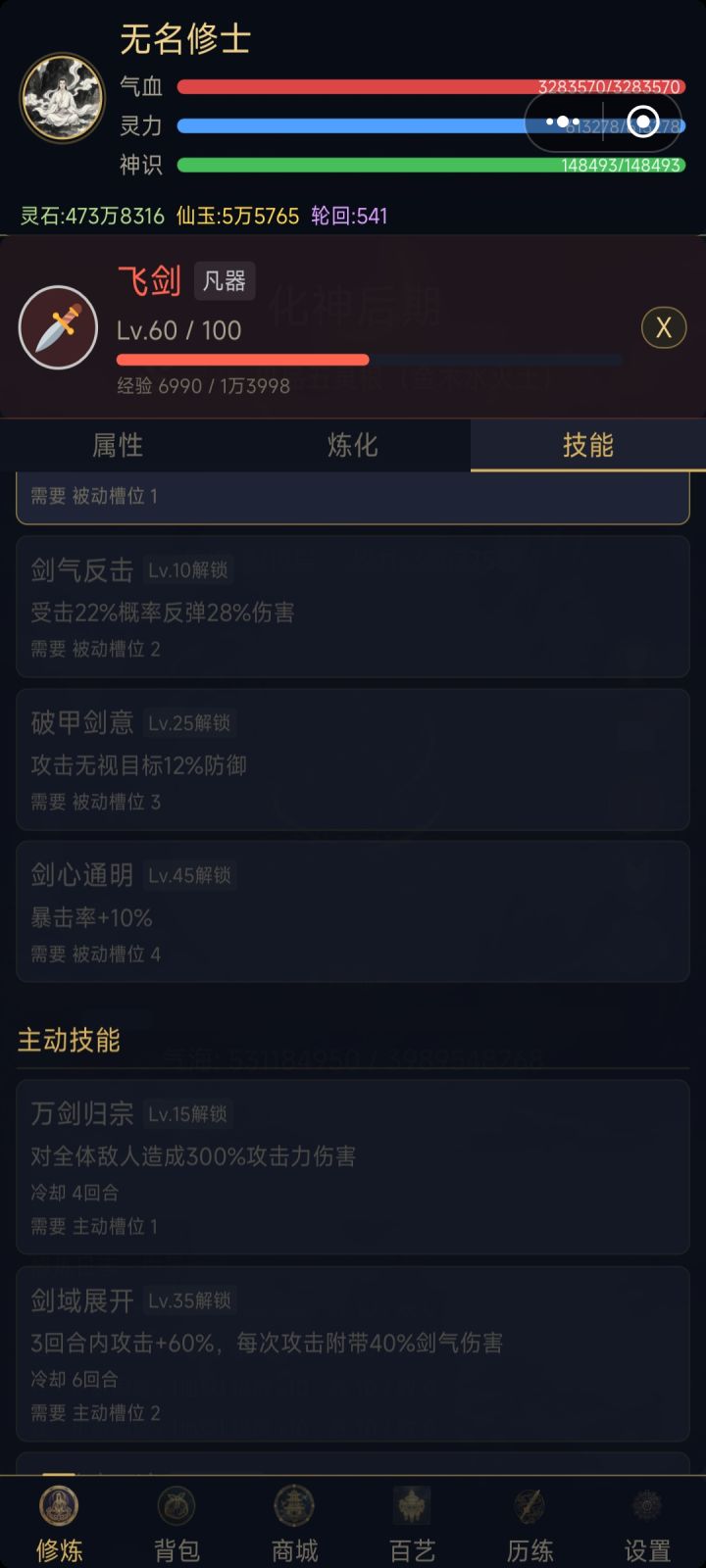Screen dimensions: 706x1568
Task: Click the character portrait avatar
Action: (62, 98)
